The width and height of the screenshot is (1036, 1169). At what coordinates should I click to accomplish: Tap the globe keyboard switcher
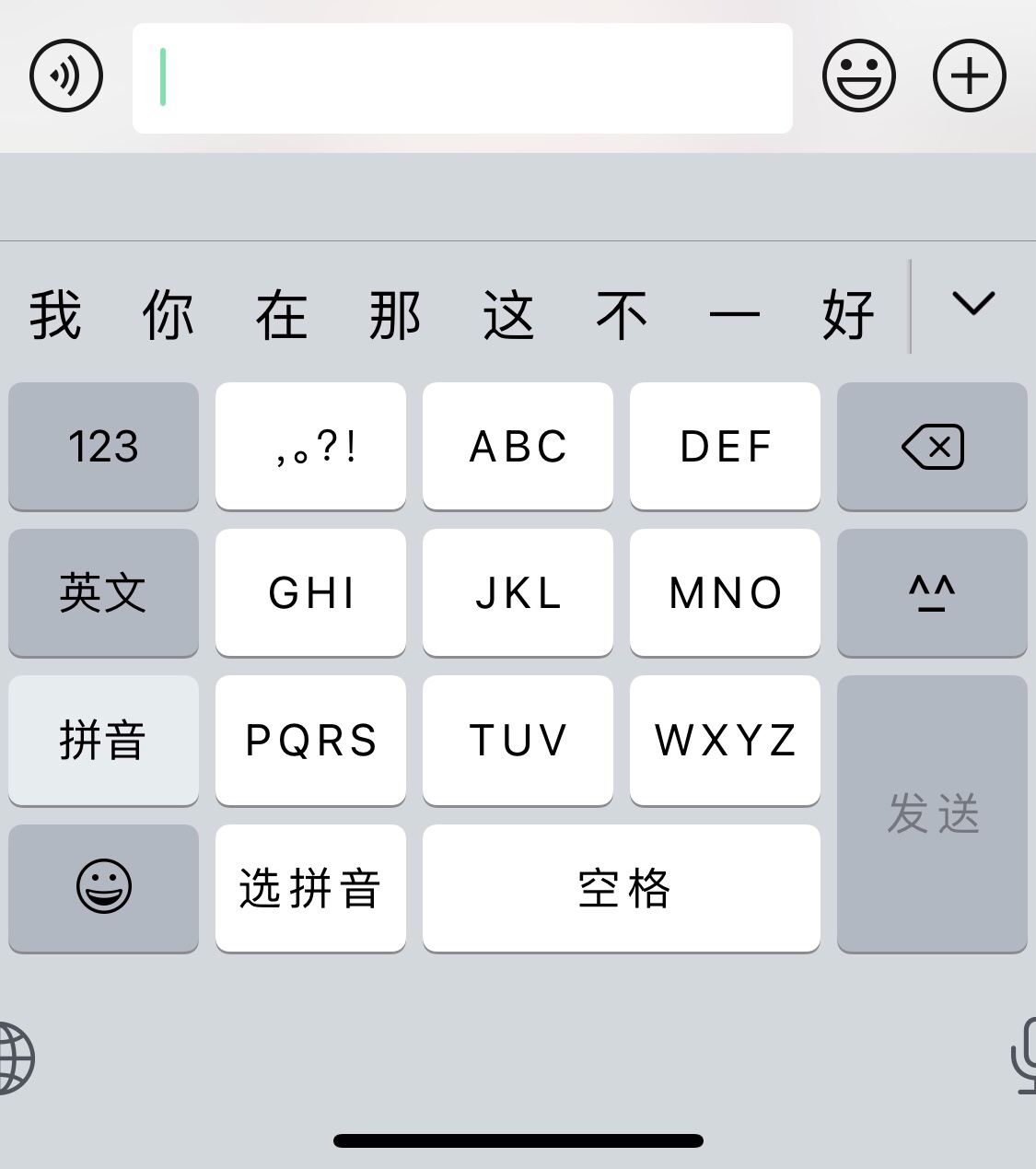pos(15,1058)
